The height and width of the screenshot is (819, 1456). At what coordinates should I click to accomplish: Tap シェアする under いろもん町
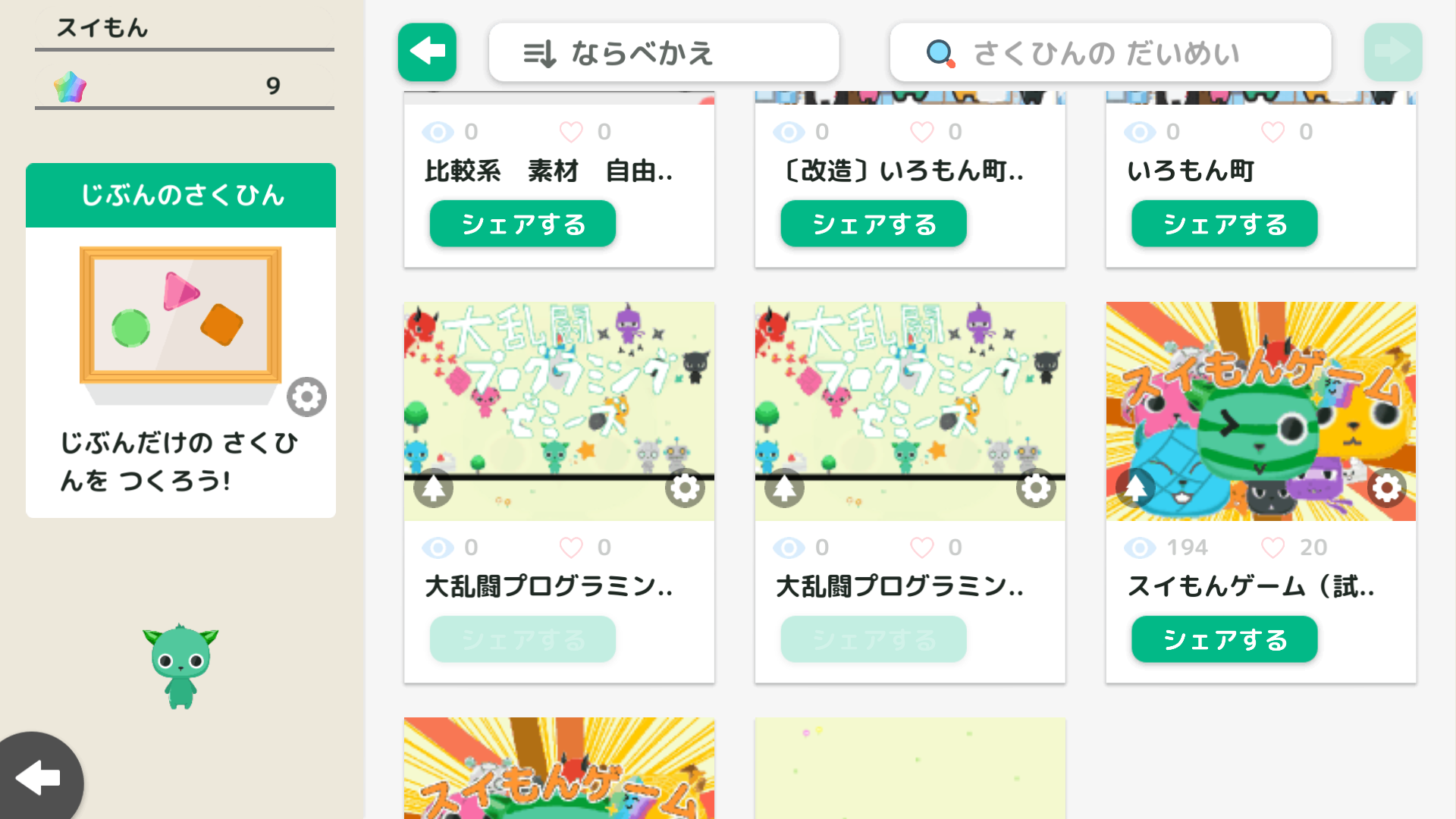tap(1224, 224)
